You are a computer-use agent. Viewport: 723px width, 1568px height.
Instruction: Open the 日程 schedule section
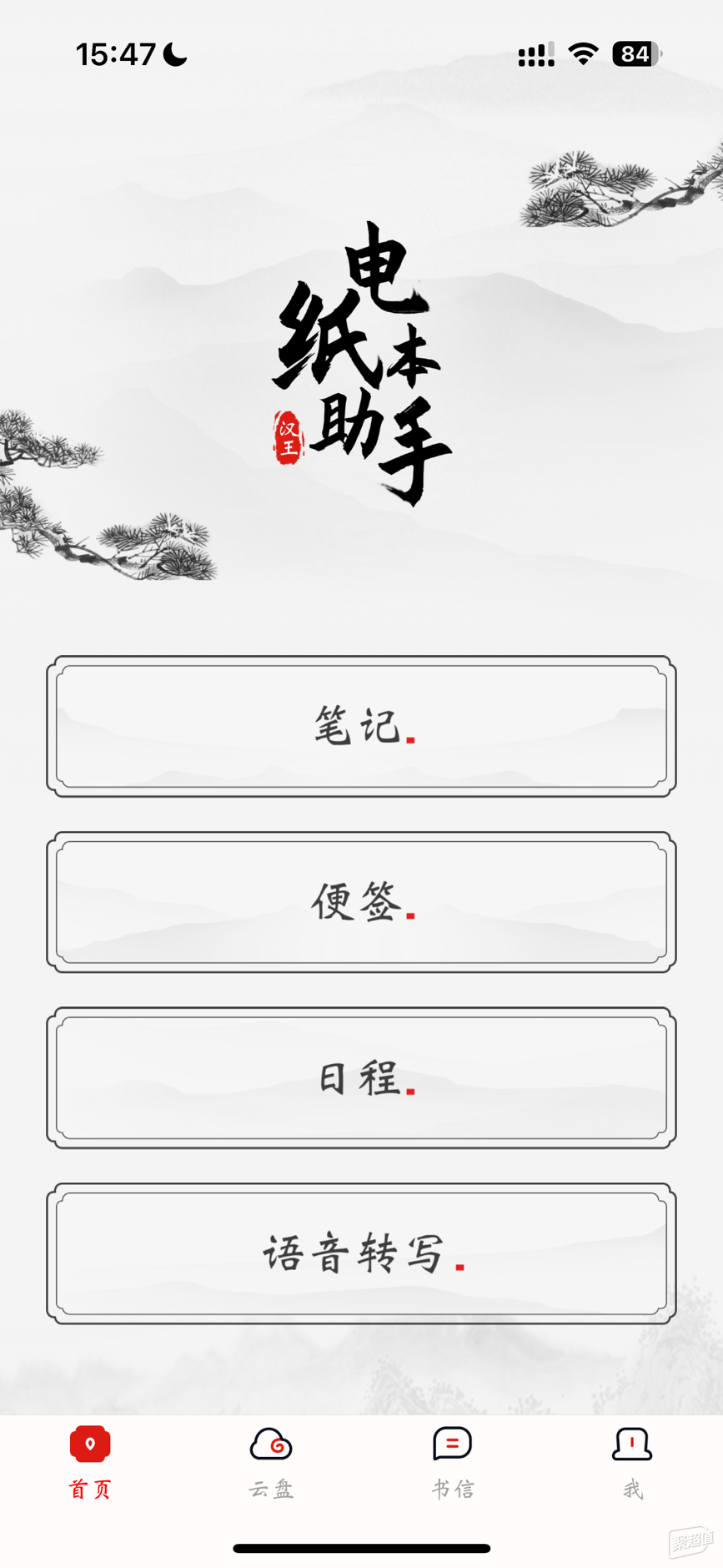pos(361,1077)
